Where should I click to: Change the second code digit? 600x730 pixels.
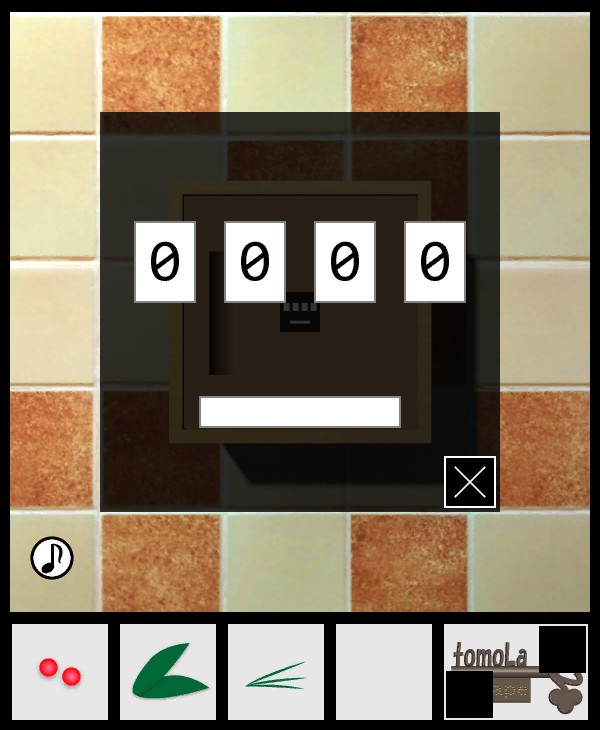point(255,262)
